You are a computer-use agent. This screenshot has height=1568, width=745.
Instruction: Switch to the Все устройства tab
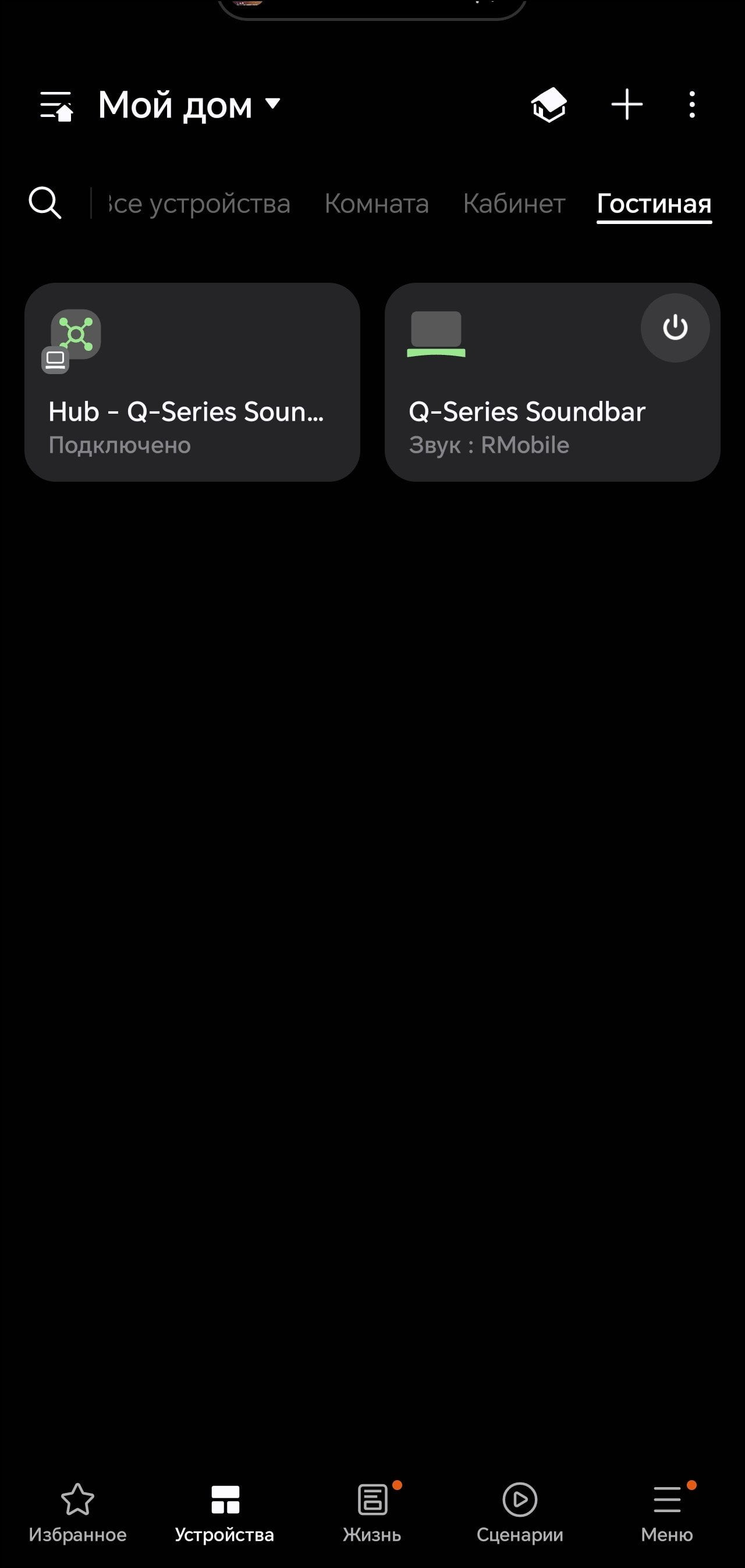click(x=199, y=203)
